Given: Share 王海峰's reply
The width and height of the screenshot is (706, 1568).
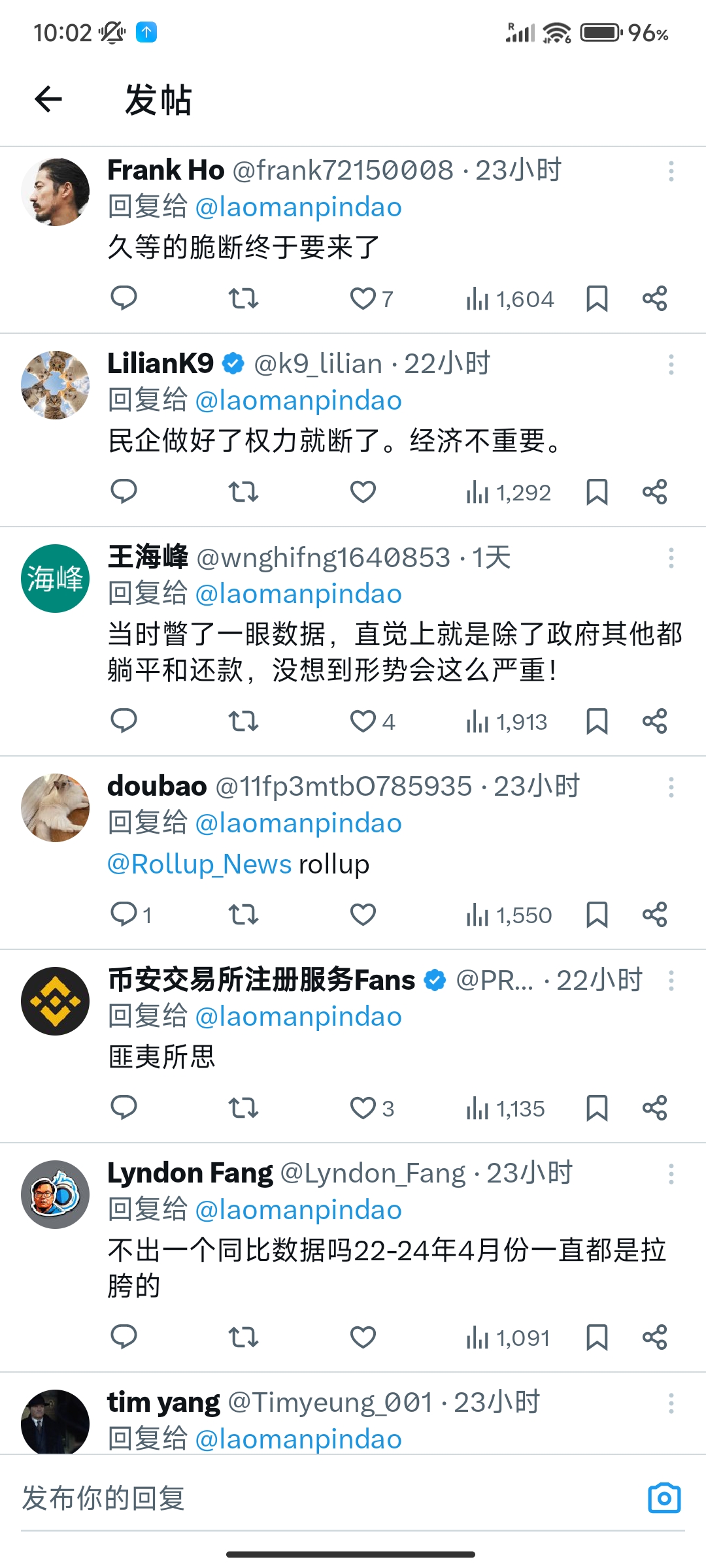Looking at the screenshot, I should coord(654,721).
